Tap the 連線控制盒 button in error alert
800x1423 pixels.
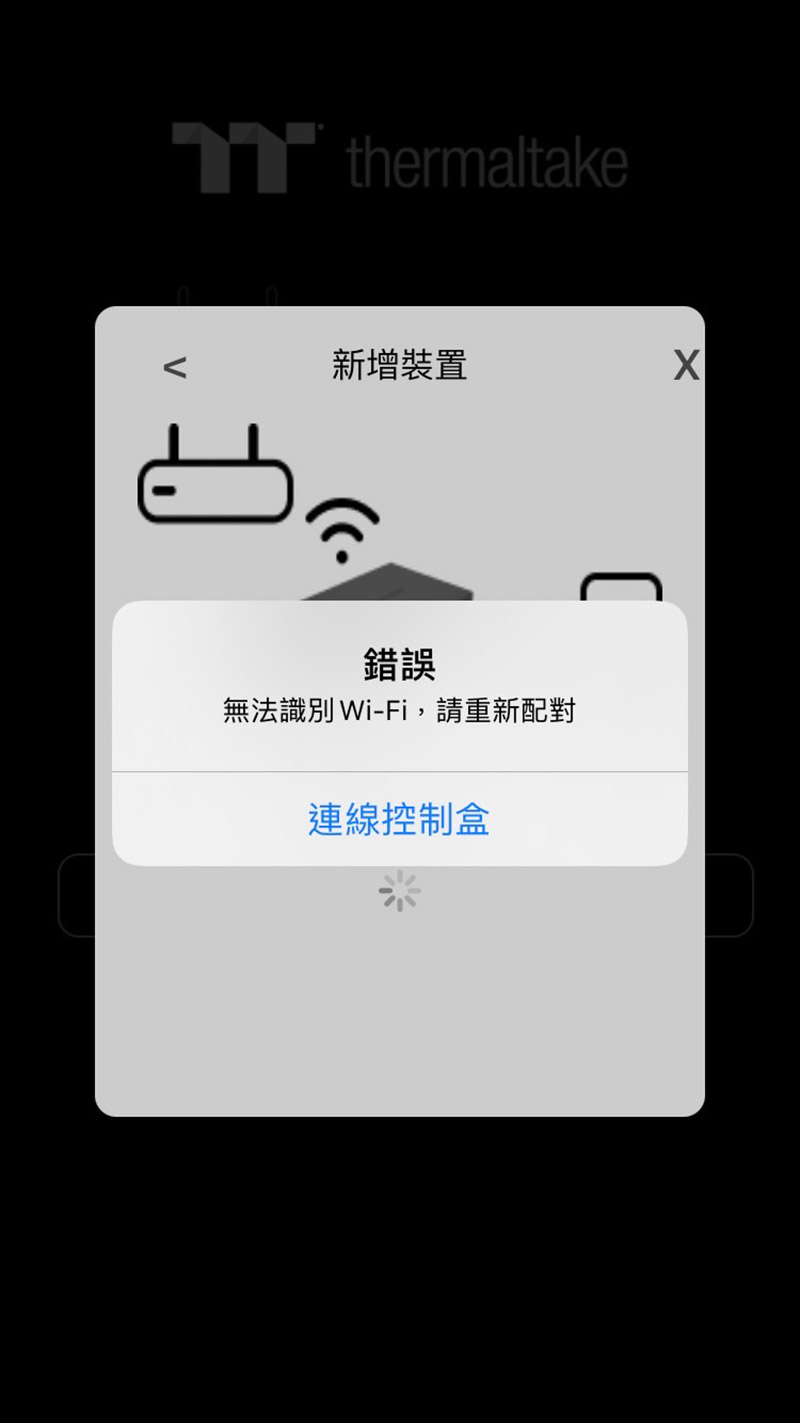click(x=399, y=819)
